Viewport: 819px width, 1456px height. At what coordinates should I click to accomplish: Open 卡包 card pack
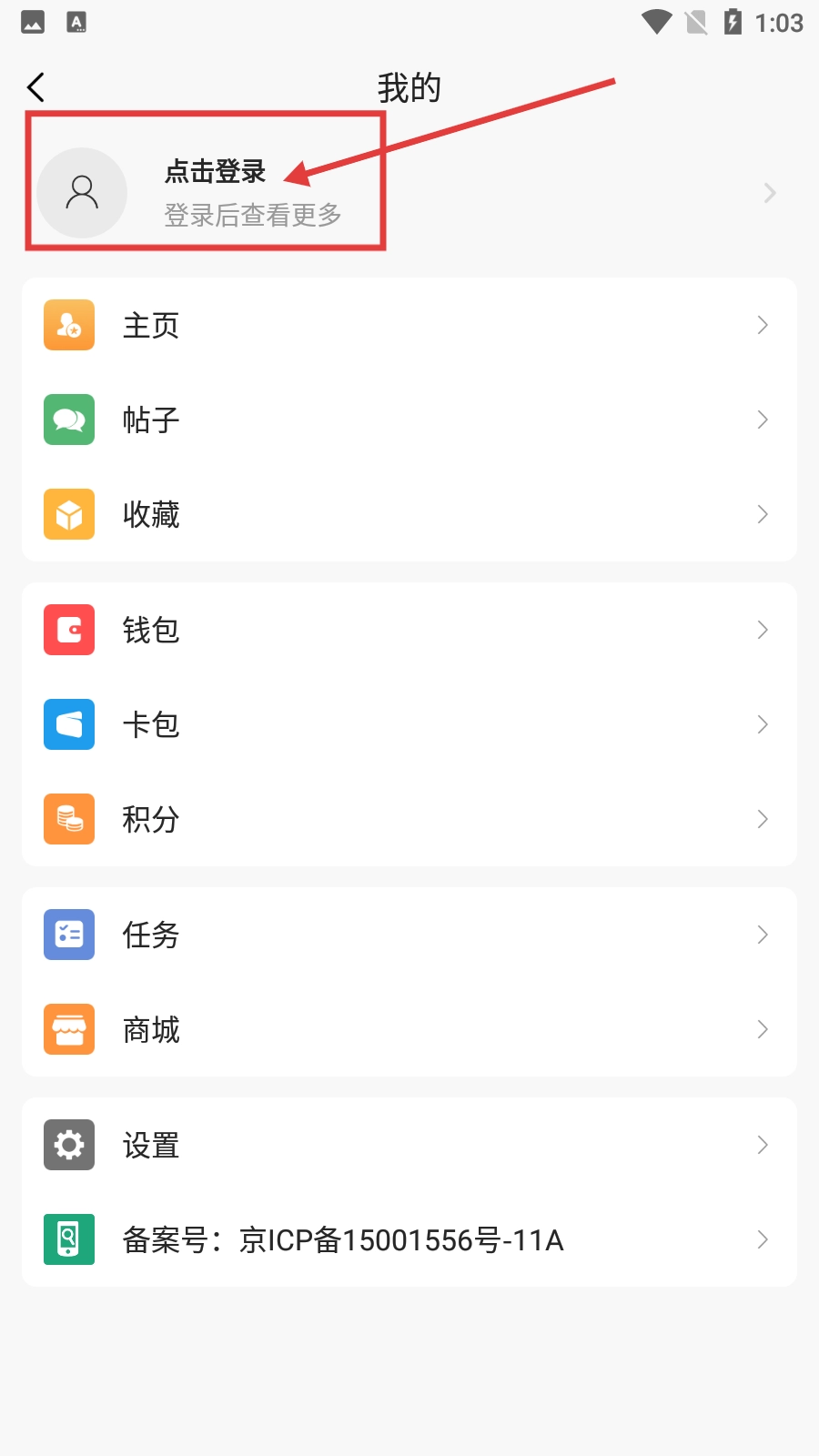(x=409, y=724)
